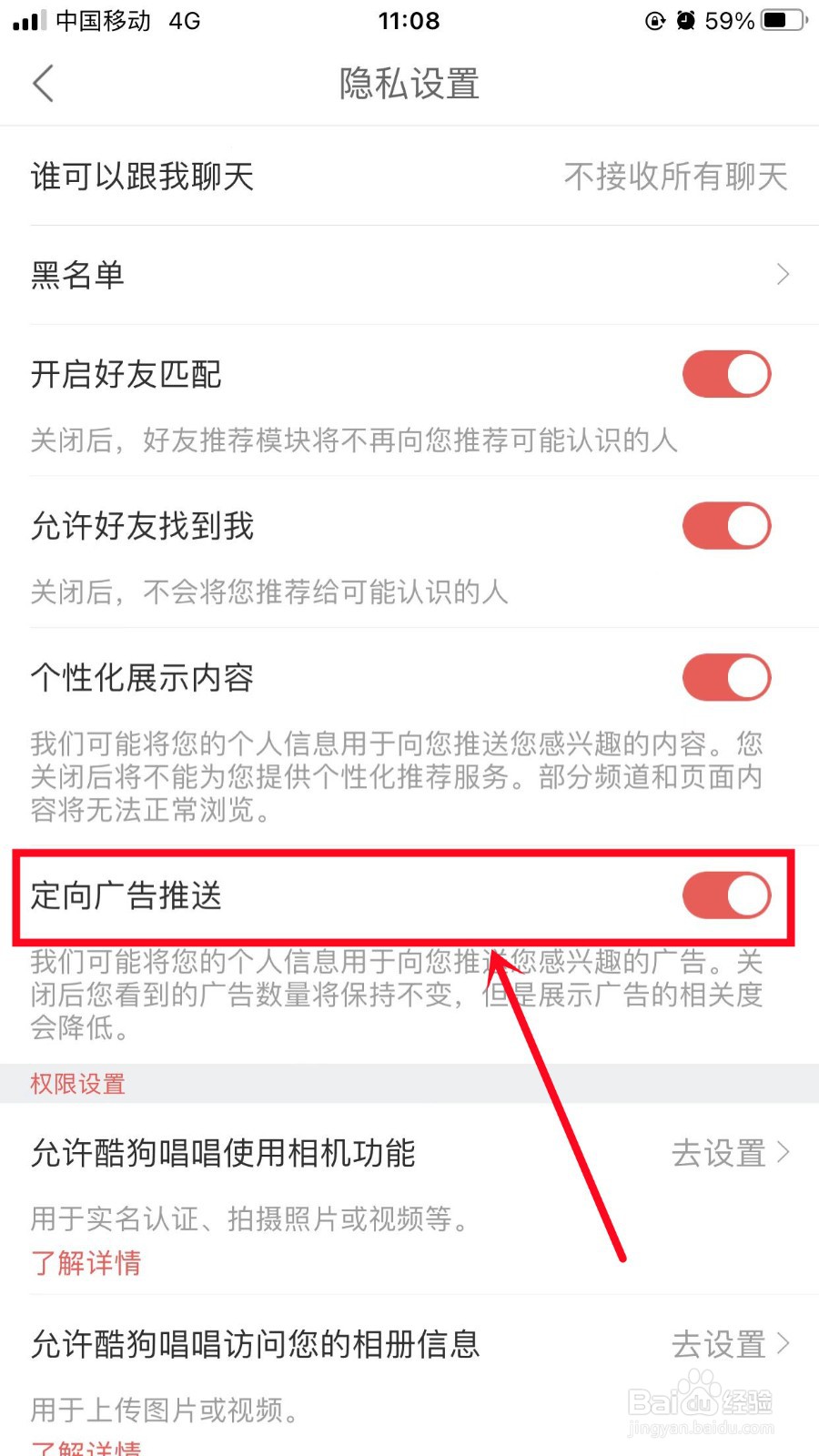Image resolution: width=819 pixels, height=1456 pixels.
Task: Disable the 开启好友匹配 toggle
Action: (x=725, y=374)
